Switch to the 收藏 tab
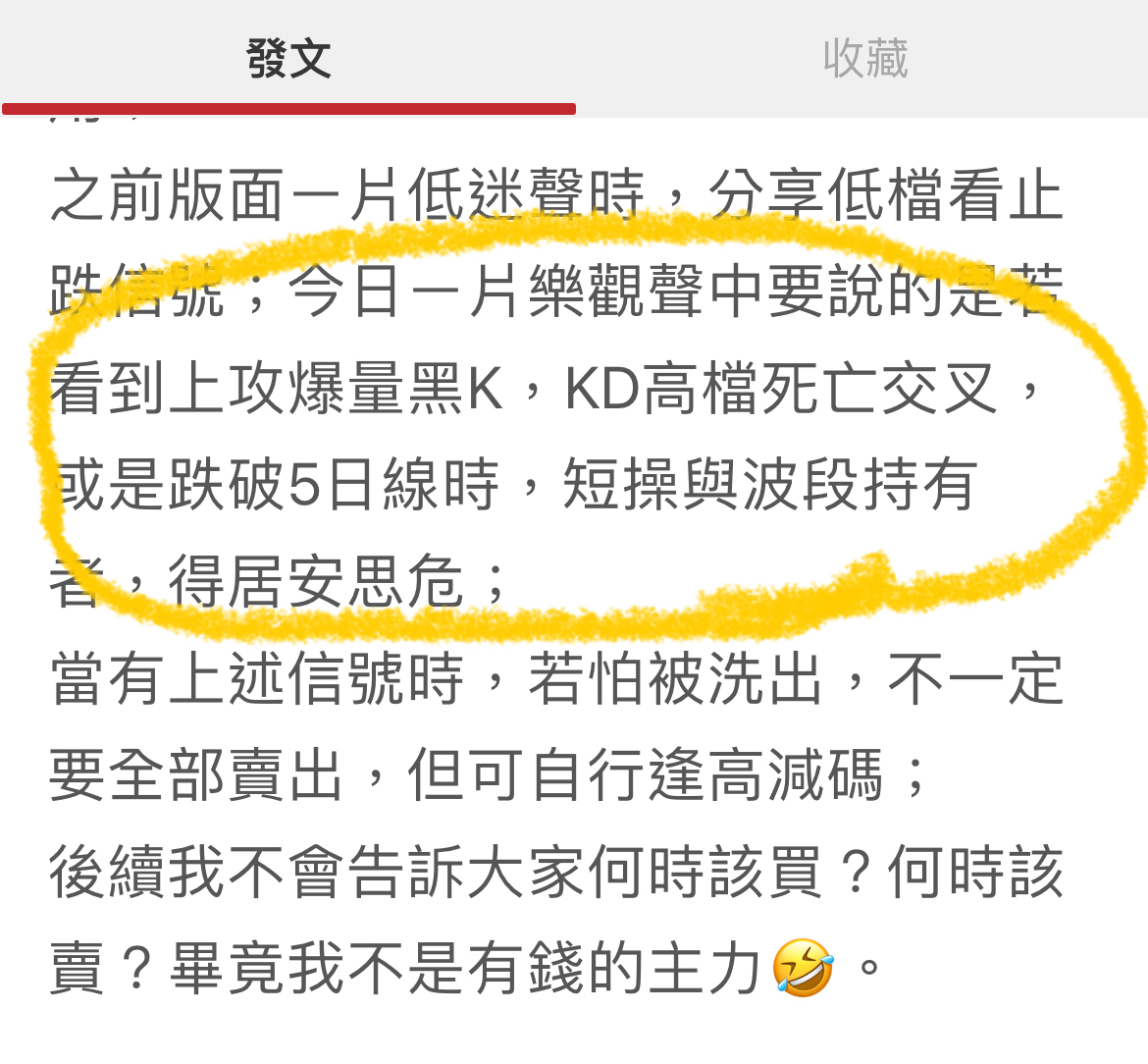 point(864,59)
